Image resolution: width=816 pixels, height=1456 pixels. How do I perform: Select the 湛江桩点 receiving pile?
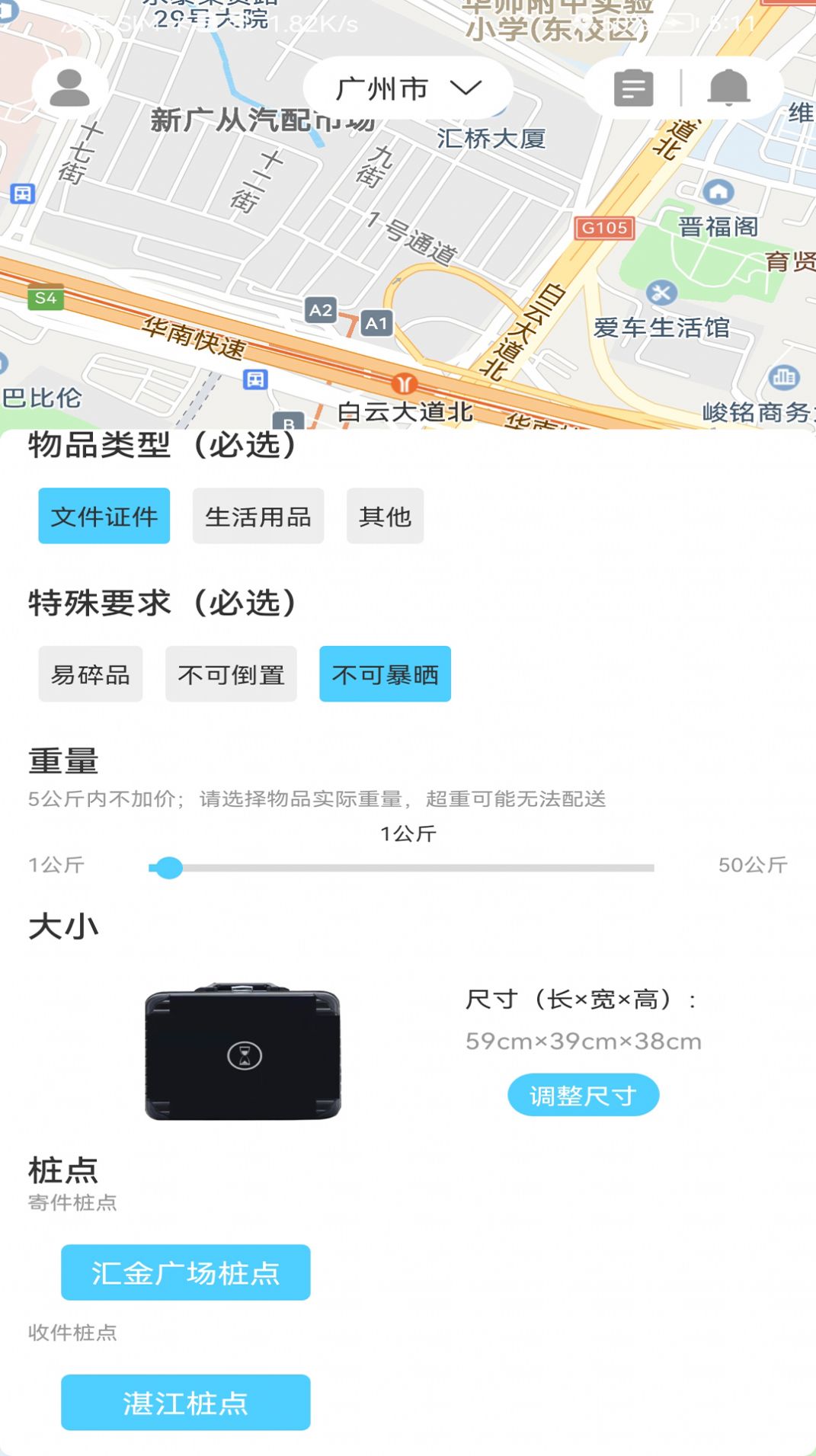pos(186,1404)
